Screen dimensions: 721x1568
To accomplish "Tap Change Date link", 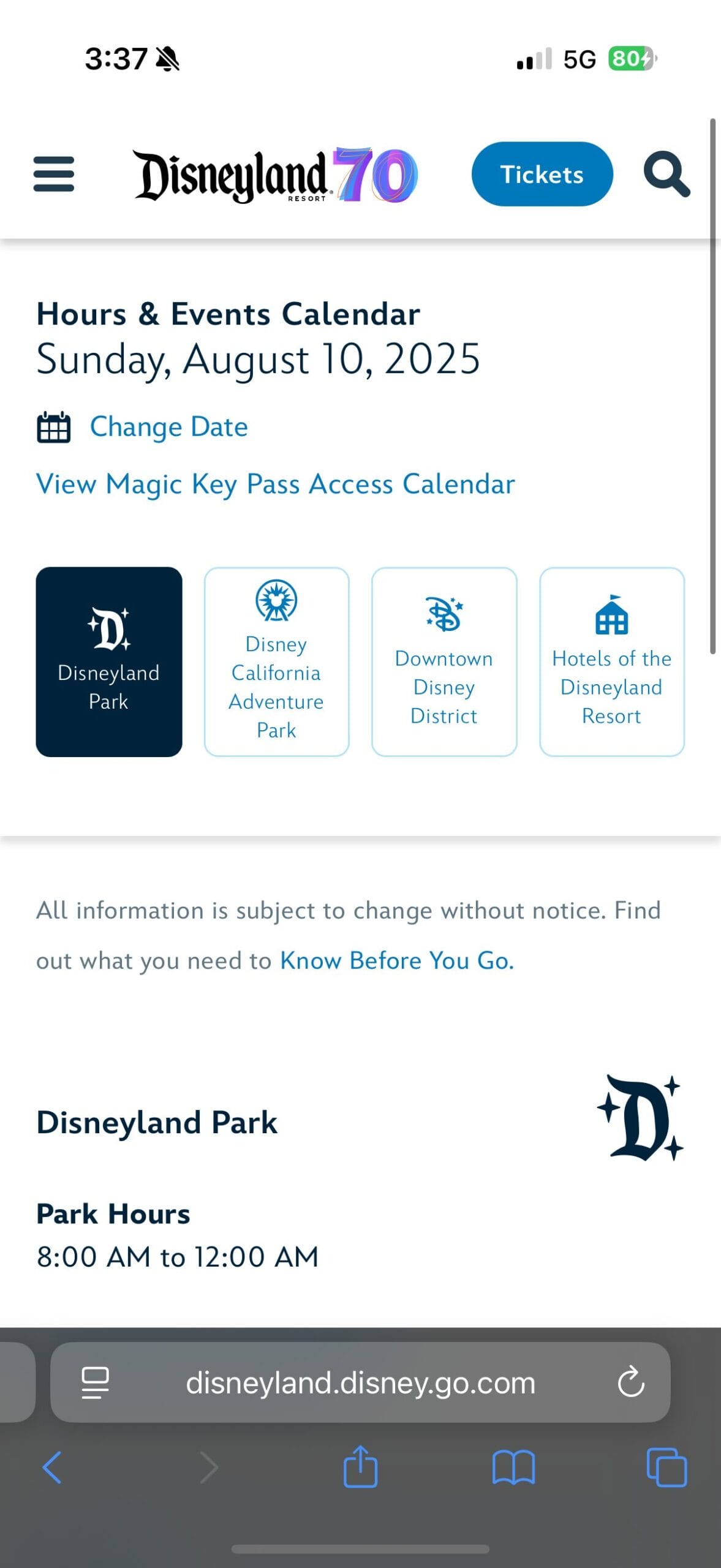I will tap(168, 426).
